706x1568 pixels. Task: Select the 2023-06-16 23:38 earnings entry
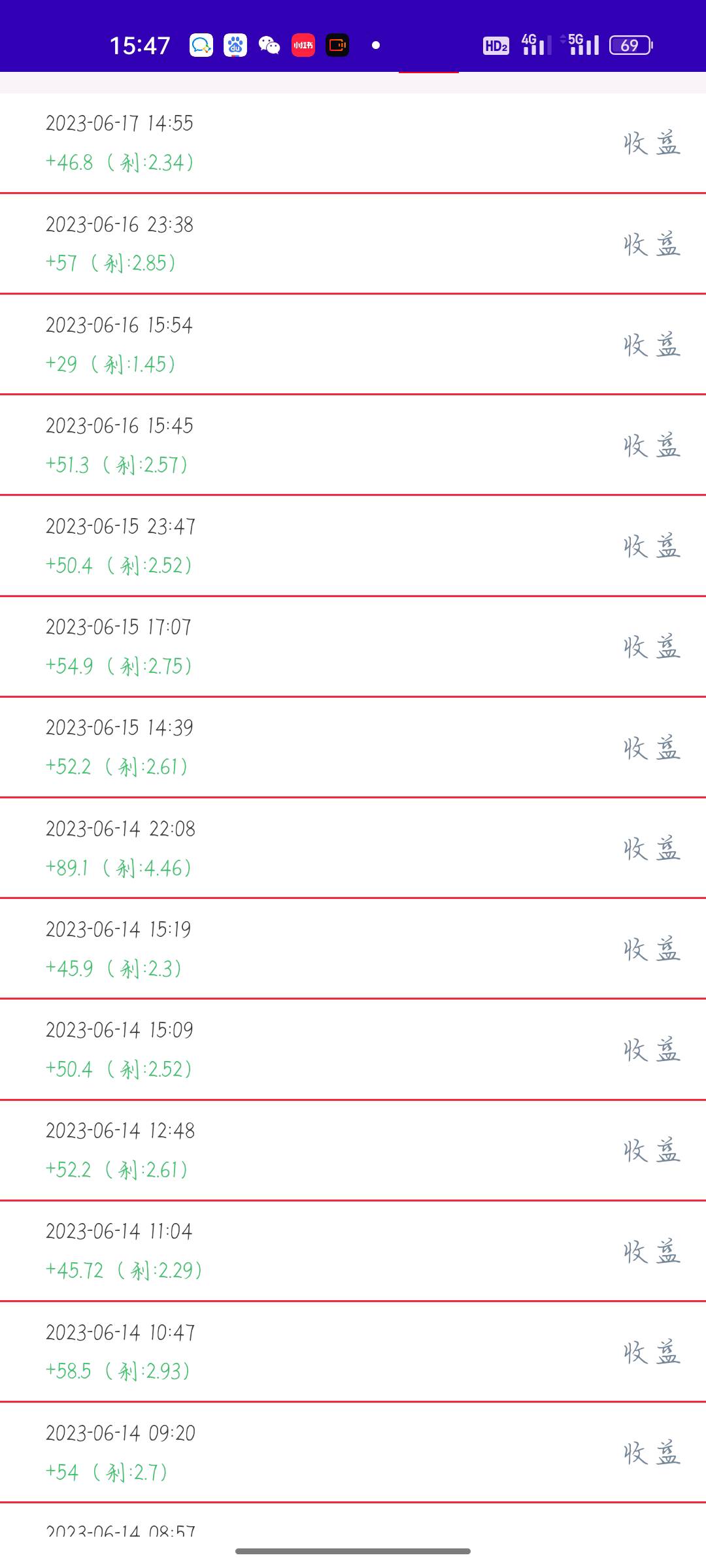click(x=353, y=244)
